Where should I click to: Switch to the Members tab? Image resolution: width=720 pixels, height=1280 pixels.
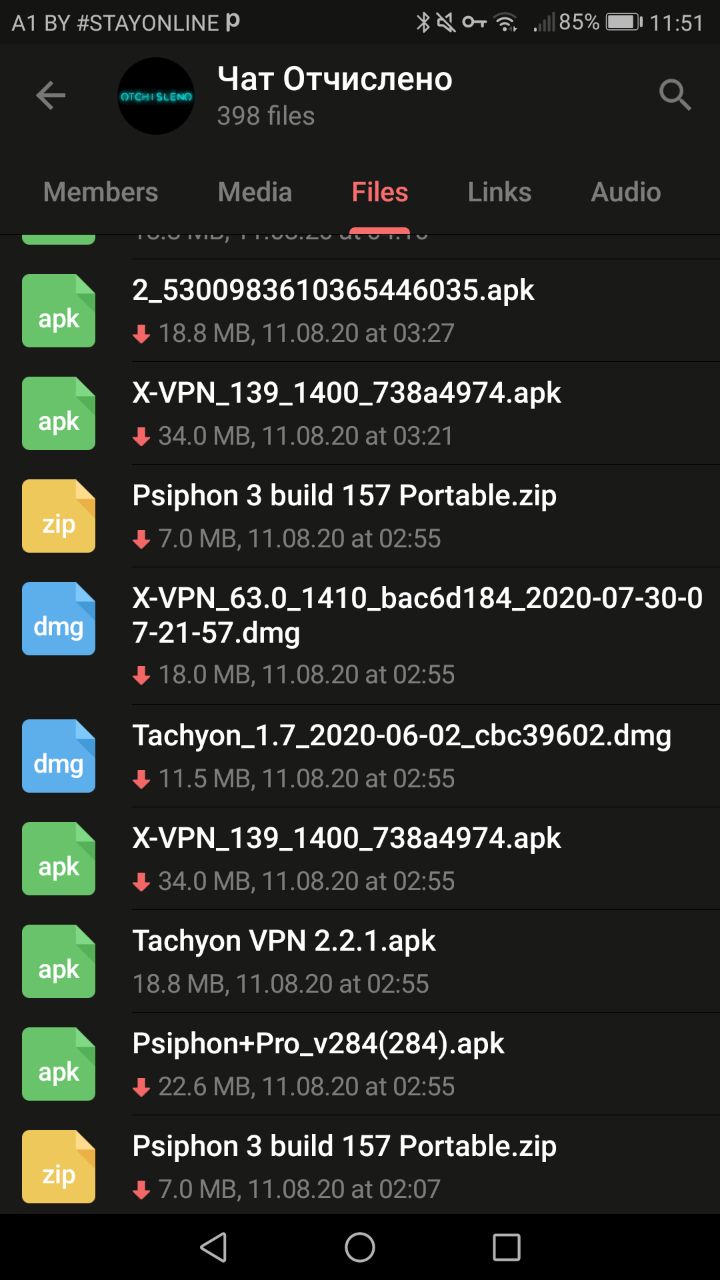click(x=101, y=192)
